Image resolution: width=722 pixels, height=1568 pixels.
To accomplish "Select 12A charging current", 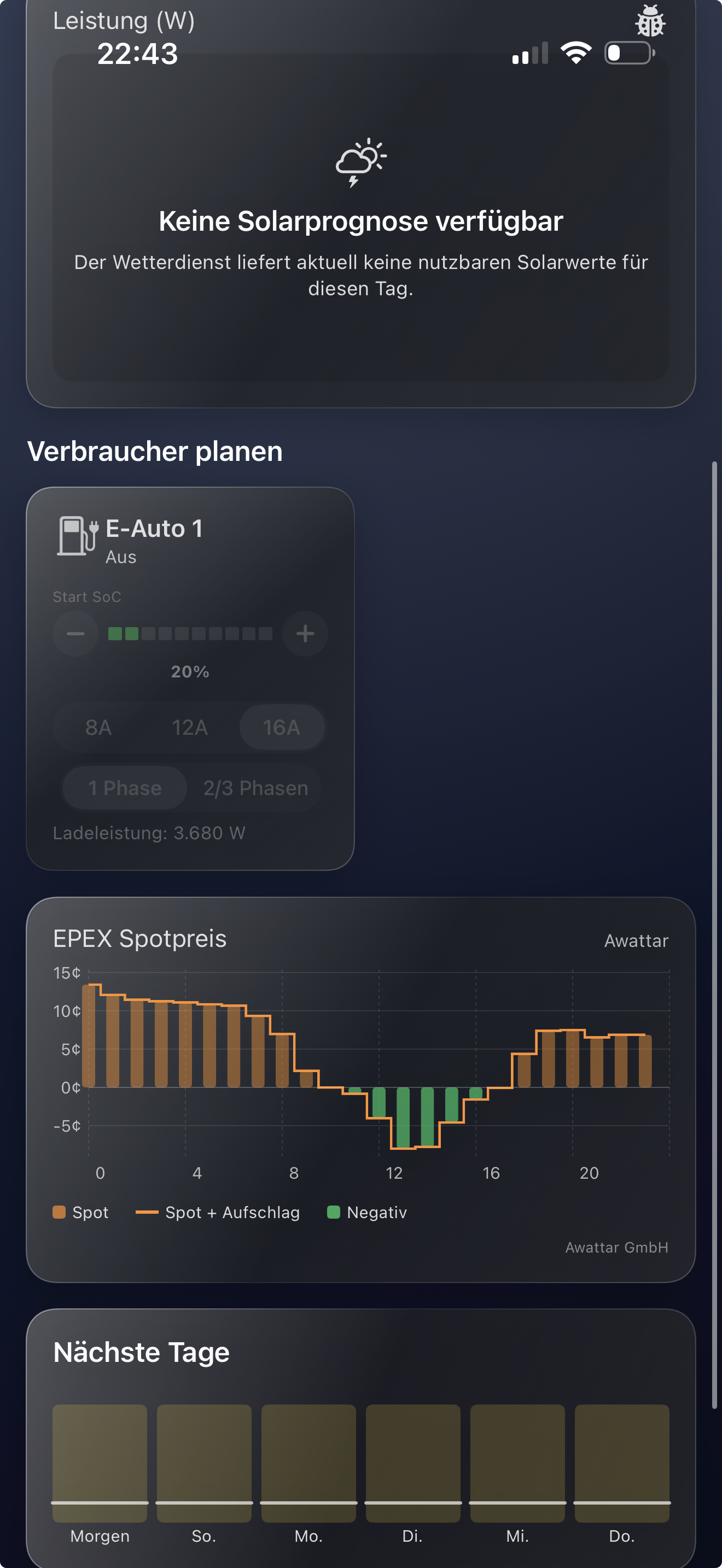I will (190, 727).
